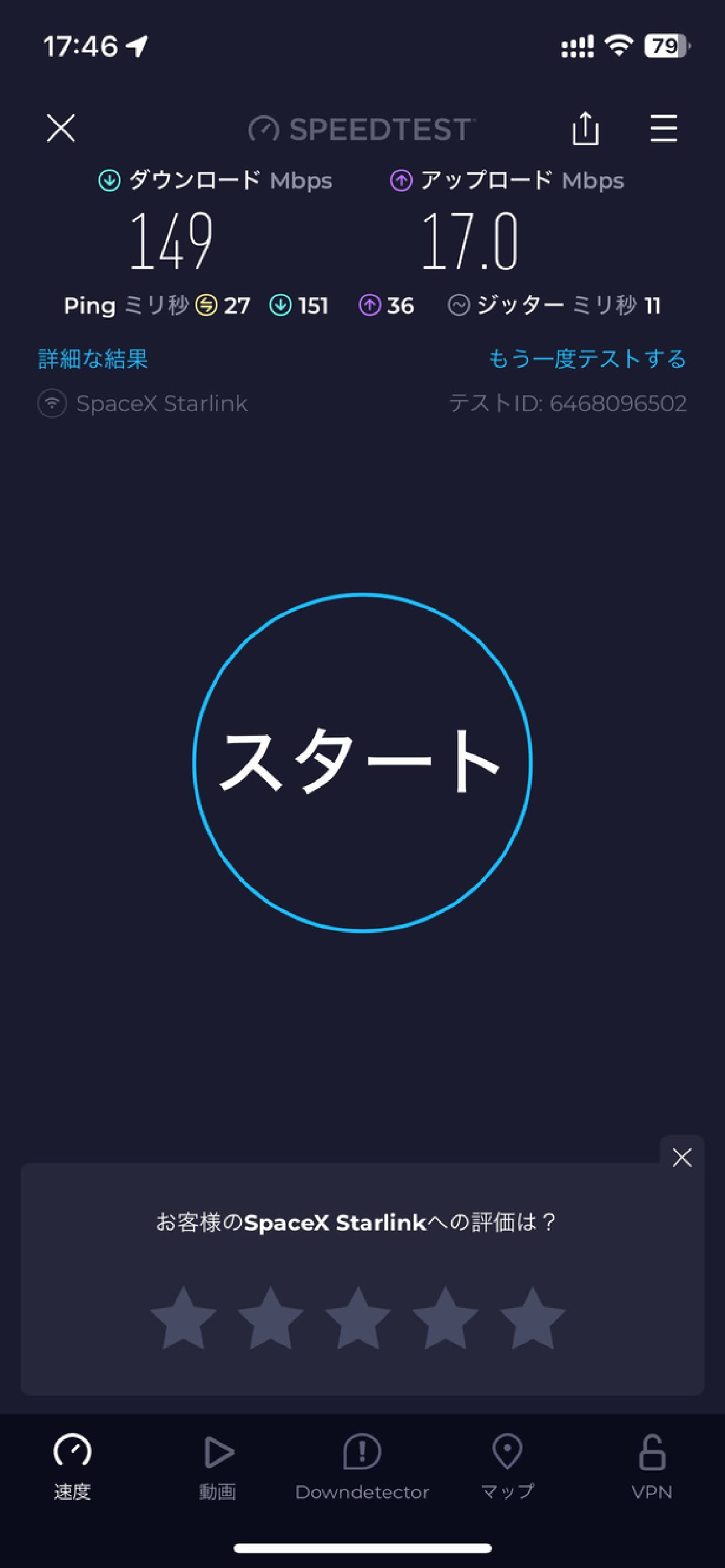Open the Downdetector tab
The width and height of the screenshot is (725, 1568).
[362, 1467]
